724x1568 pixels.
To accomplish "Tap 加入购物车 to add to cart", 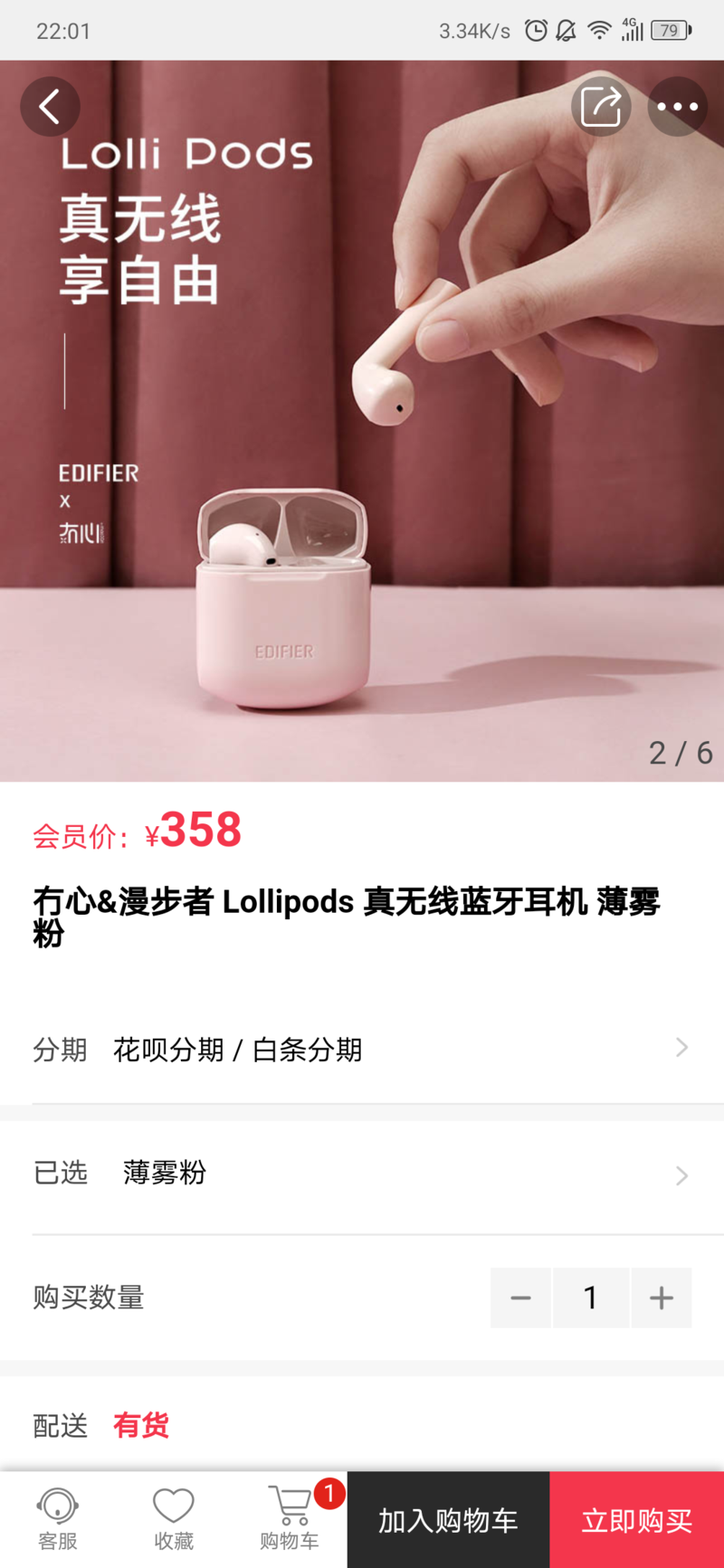I will (x=448, y=1521).
